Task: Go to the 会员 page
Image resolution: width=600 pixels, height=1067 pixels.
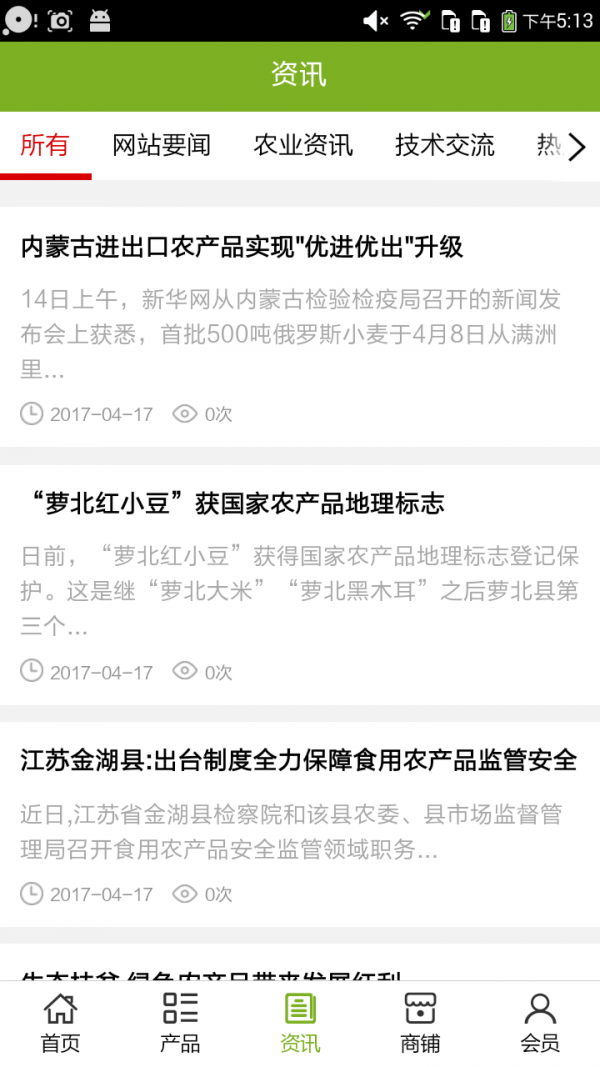Action: pyautogui.click(x=540, y=1023)
